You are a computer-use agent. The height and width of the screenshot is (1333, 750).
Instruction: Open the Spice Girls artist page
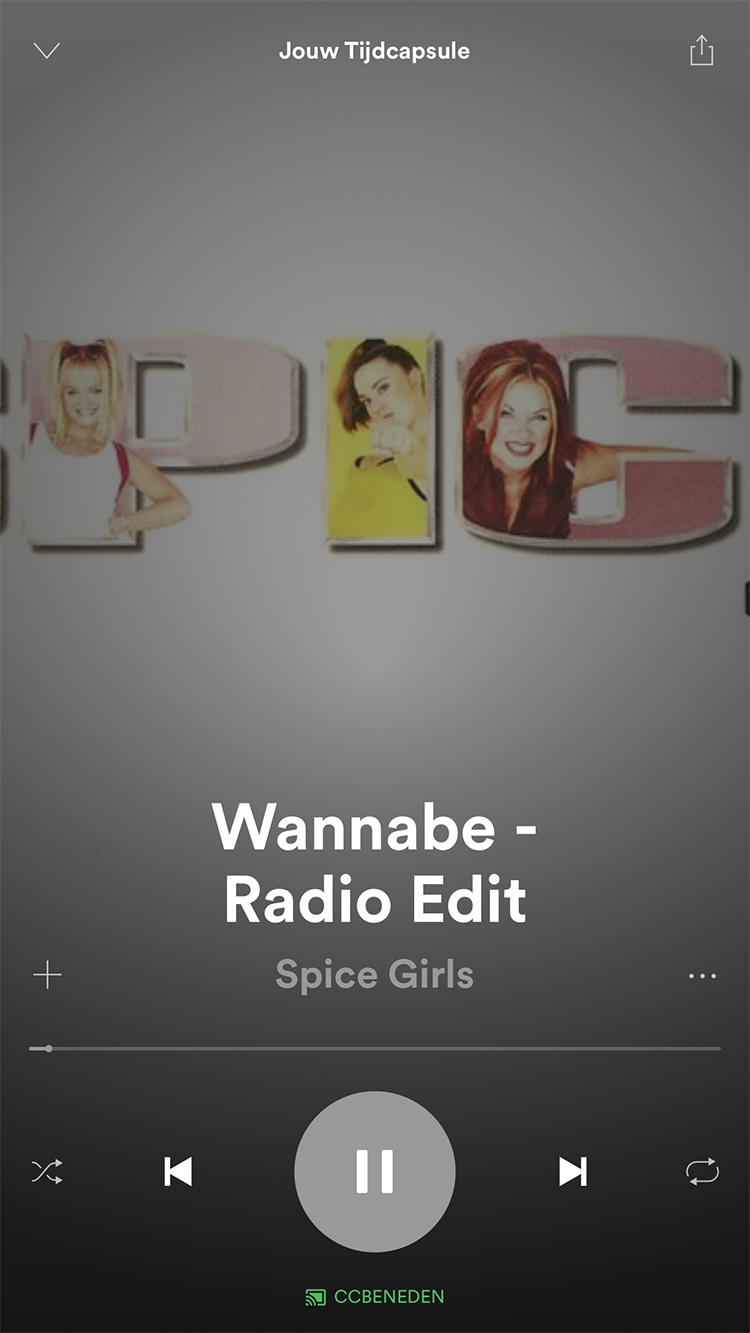(375, 975)
